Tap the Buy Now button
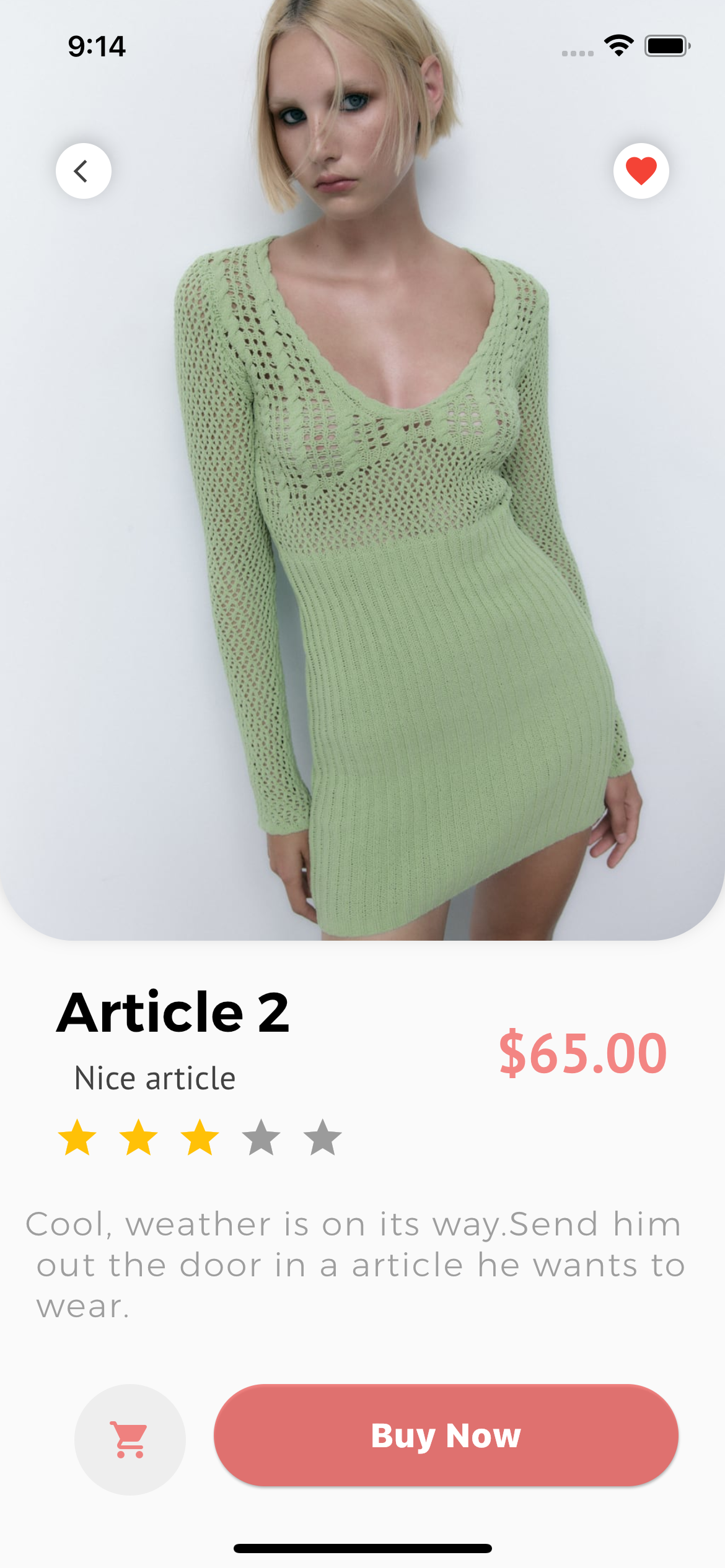This screenshot has width=725, height=1568. [446, 1435]
